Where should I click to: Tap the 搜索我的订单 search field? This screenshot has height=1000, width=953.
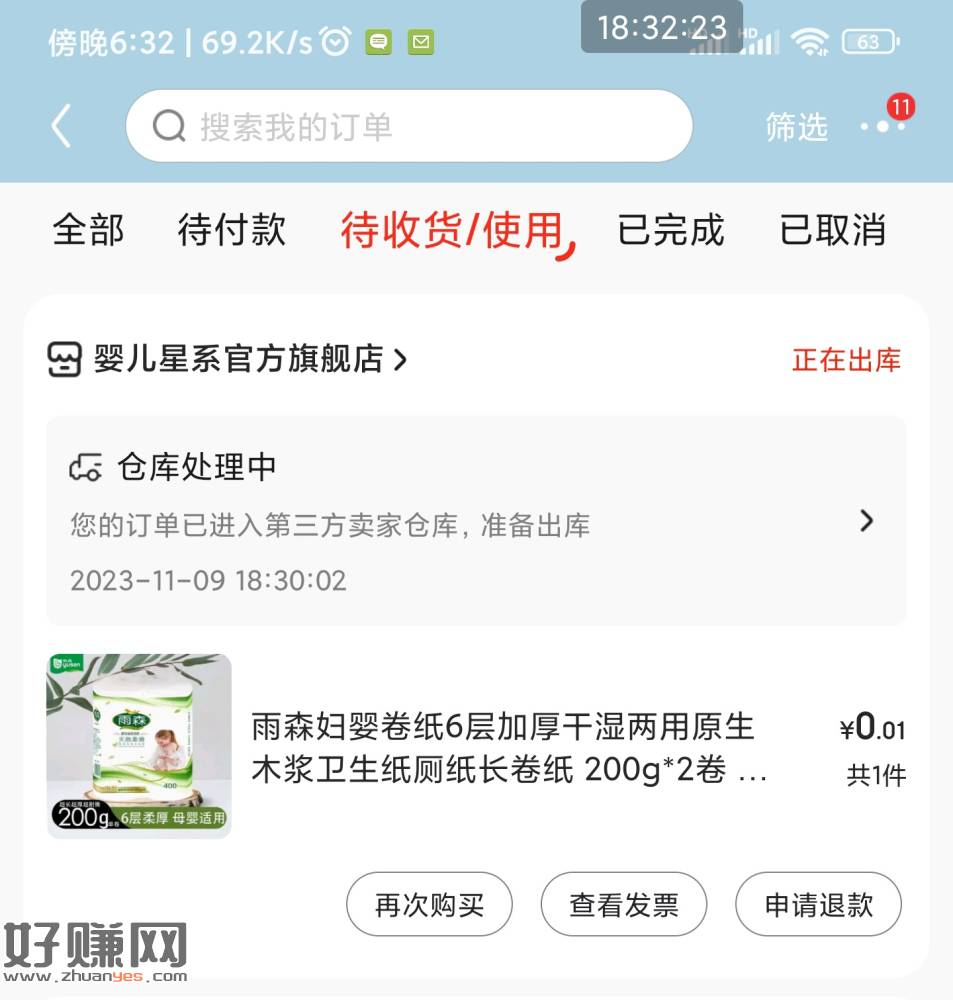click(410, 127)
